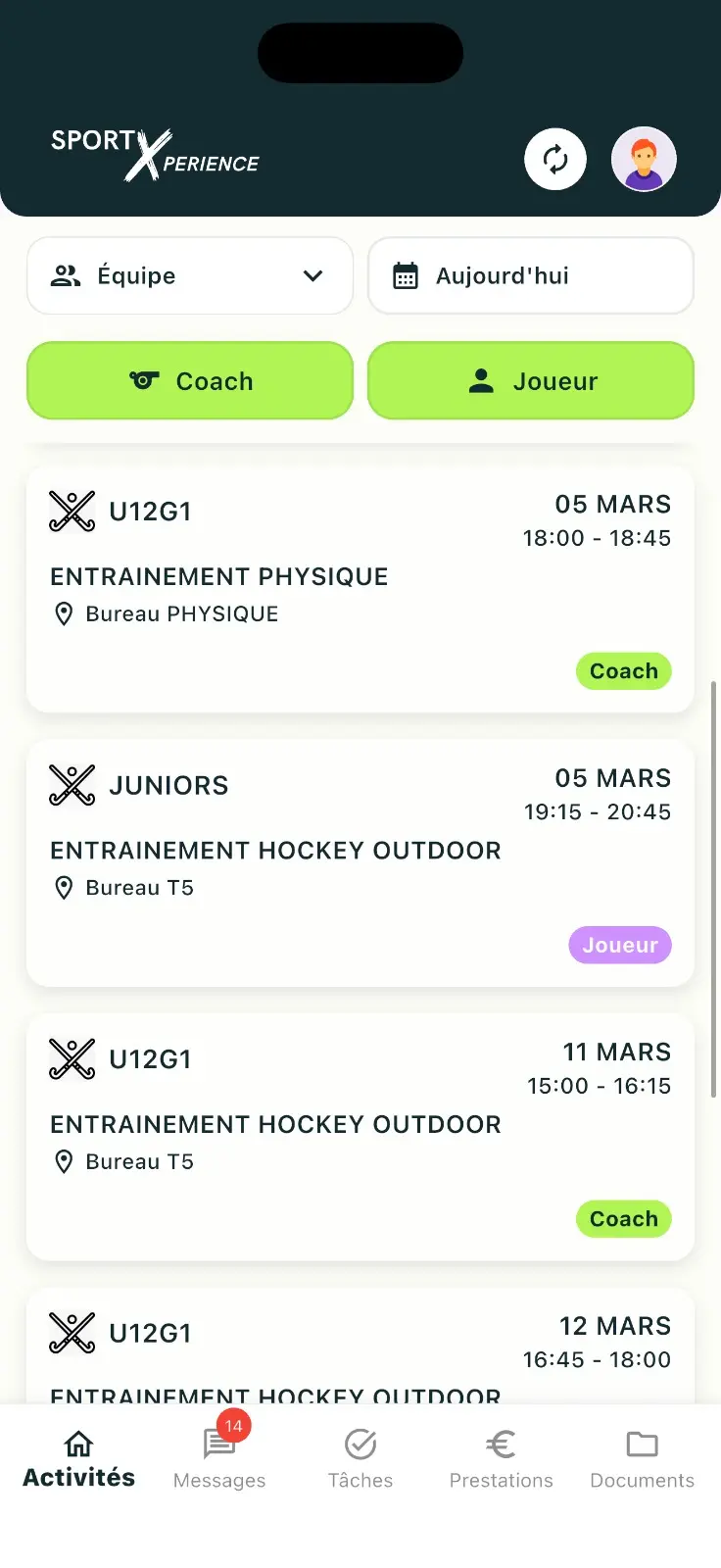Open the JUNIORS hockey outdoor training card

360,862
